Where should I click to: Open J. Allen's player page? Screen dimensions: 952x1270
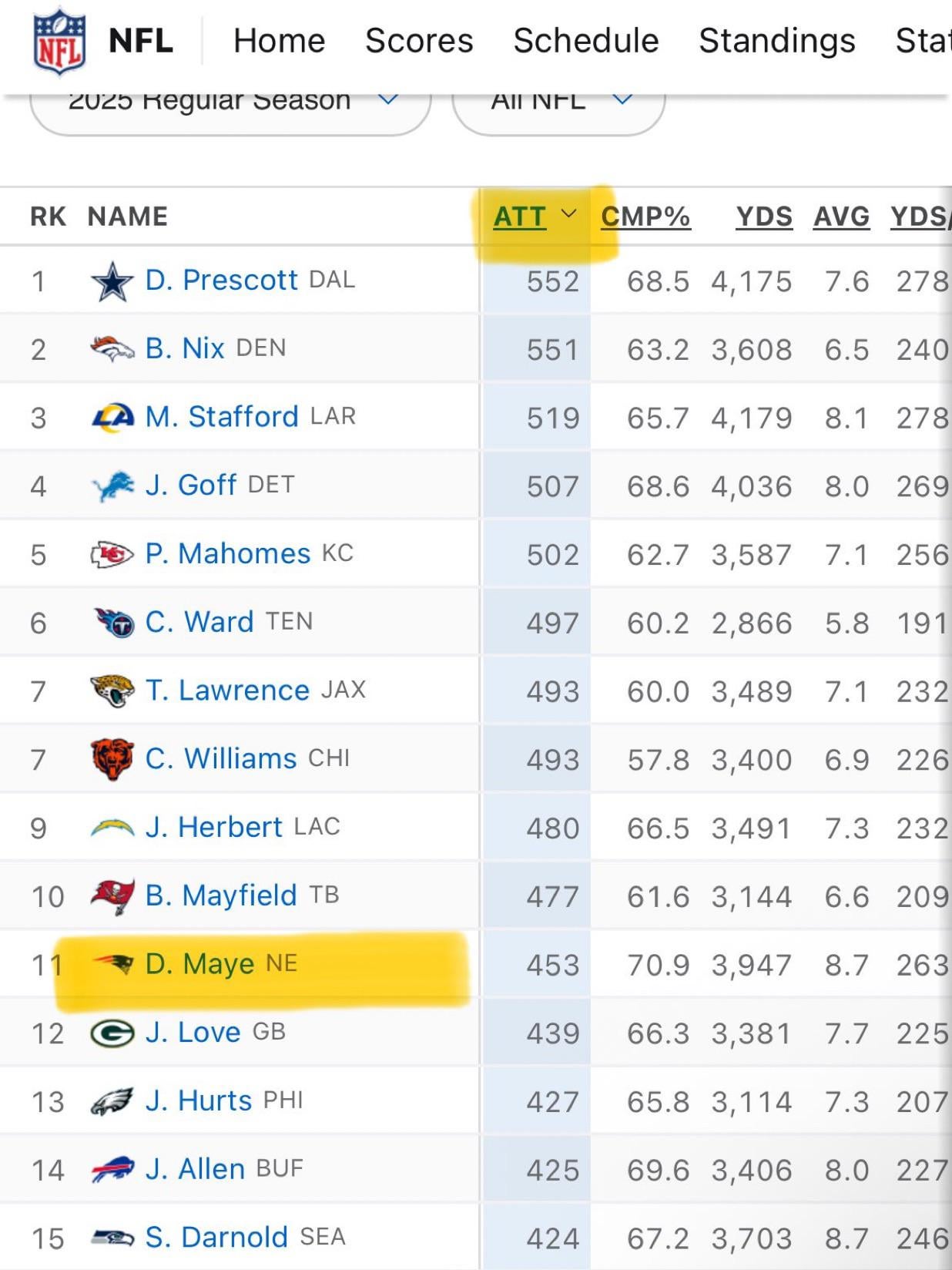pos(196,1170)
